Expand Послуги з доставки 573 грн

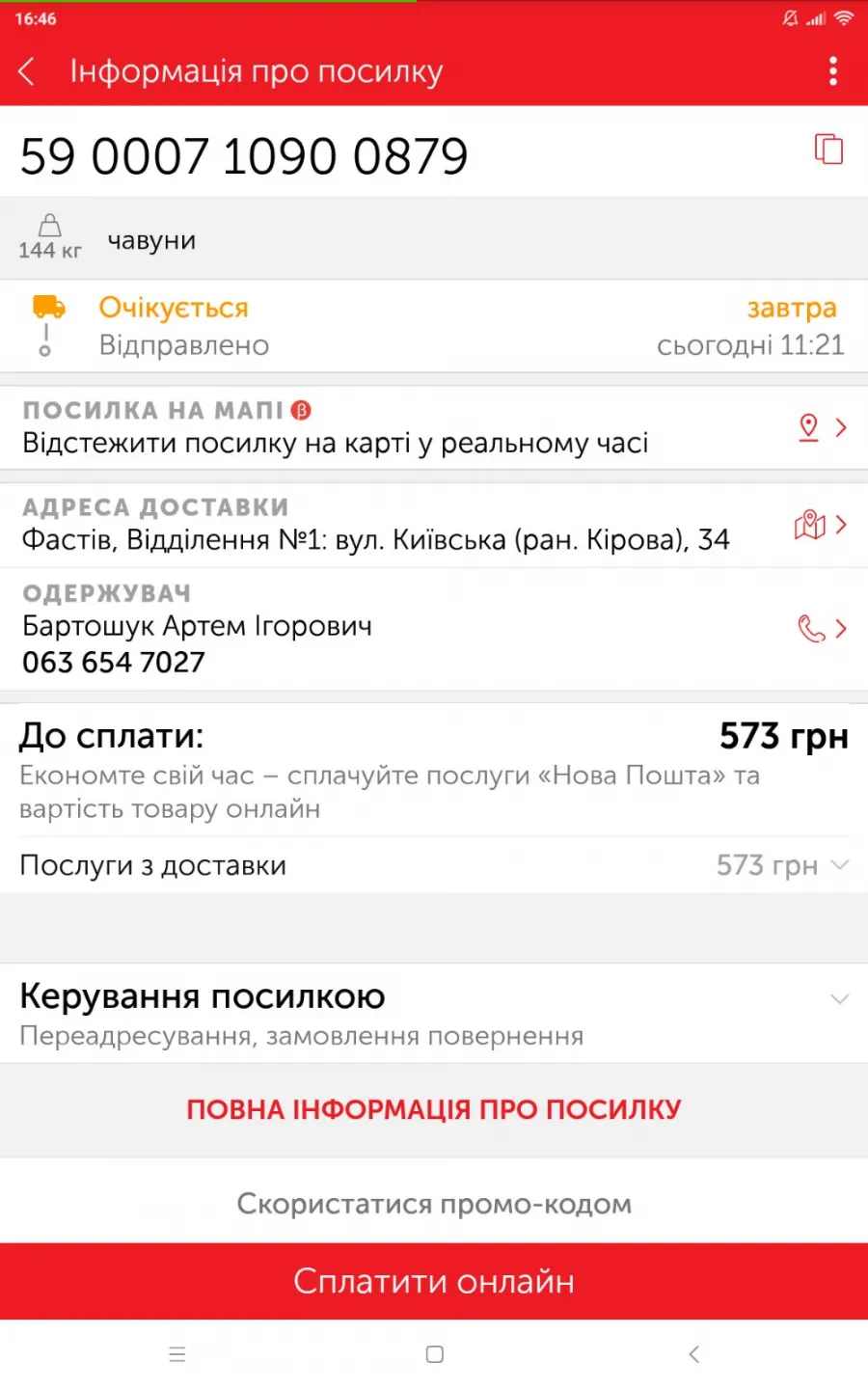tap(434, 865)
